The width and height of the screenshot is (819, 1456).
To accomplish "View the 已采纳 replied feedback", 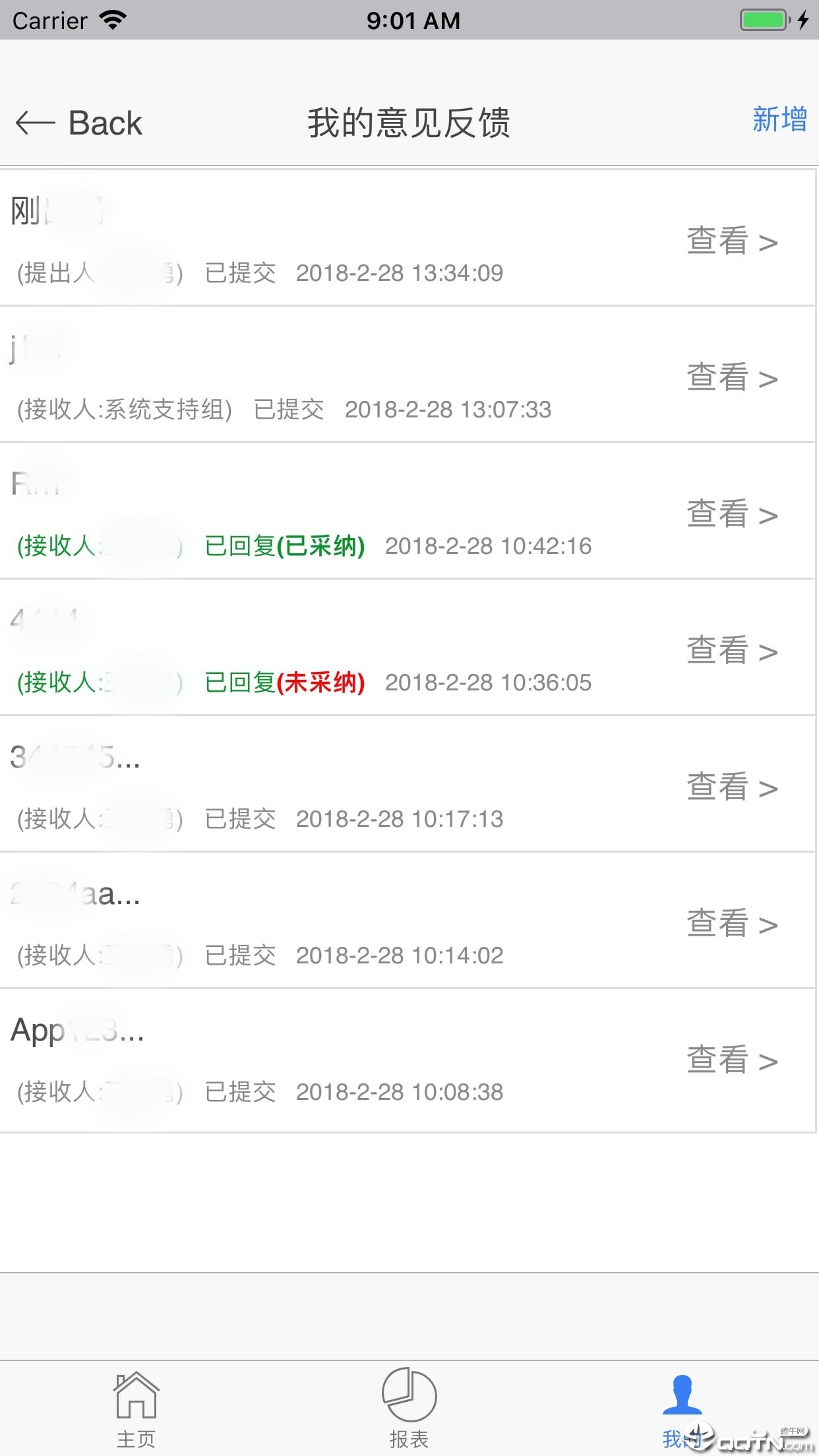I will tap(732, 514).
